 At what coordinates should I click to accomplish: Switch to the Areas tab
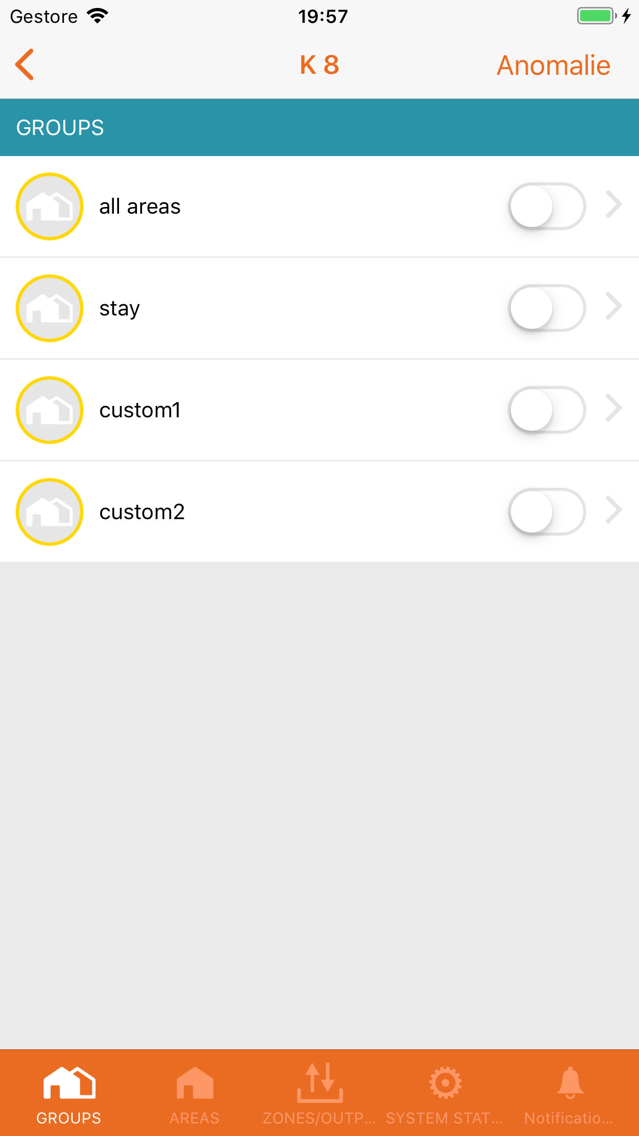click(194, 1094)
